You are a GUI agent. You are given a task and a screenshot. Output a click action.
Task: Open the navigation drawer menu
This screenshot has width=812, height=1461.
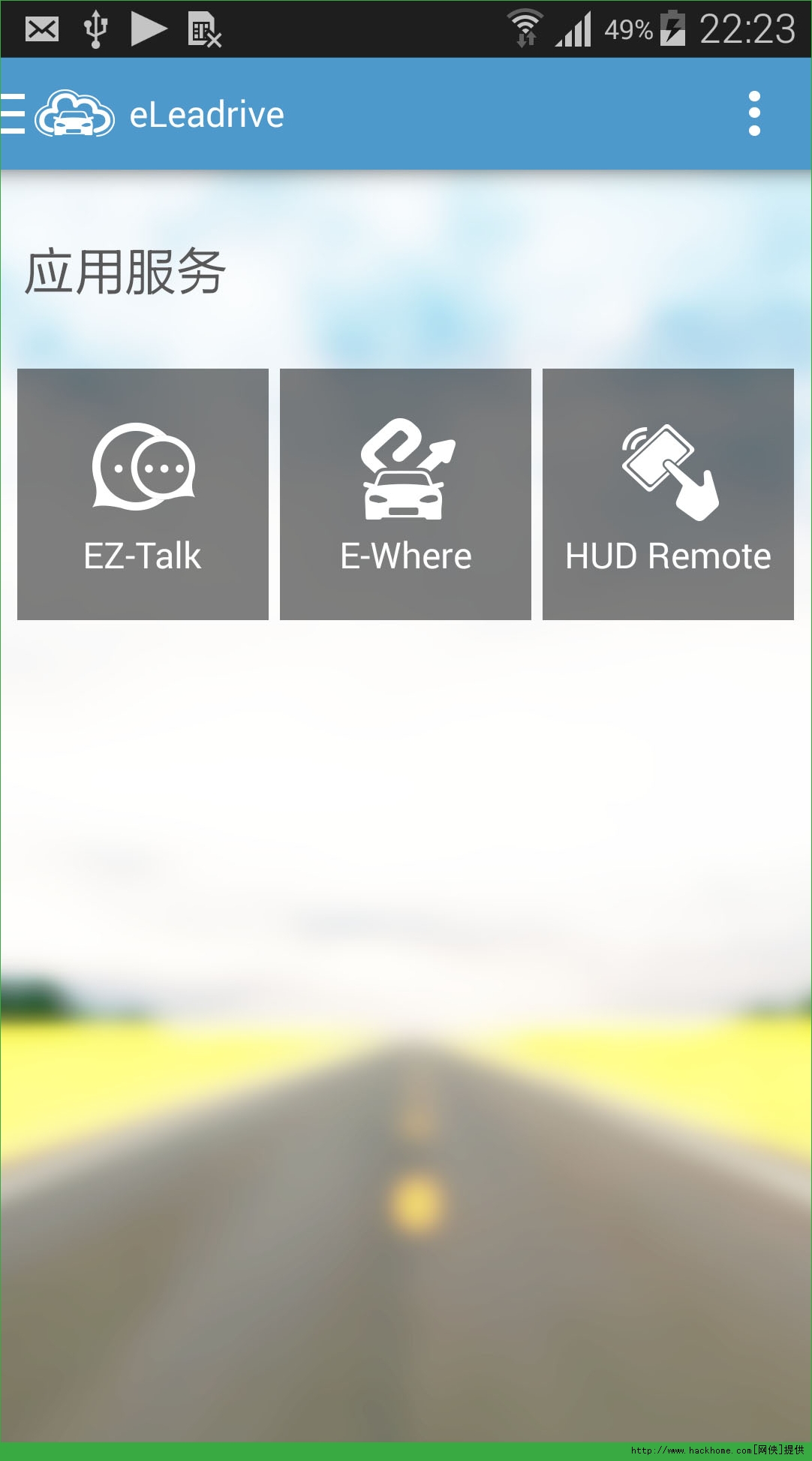point(14,114)
